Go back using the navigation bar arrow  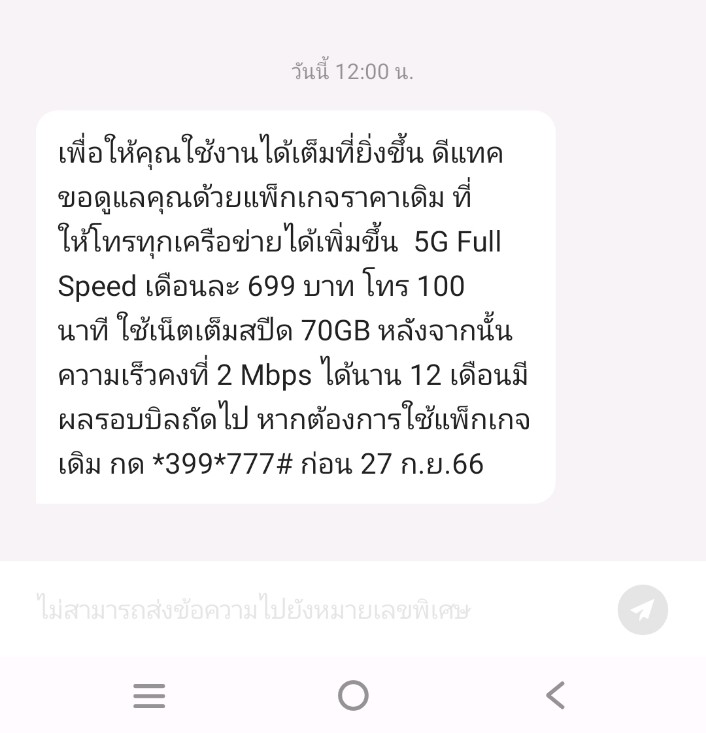(x=556, y=695)
